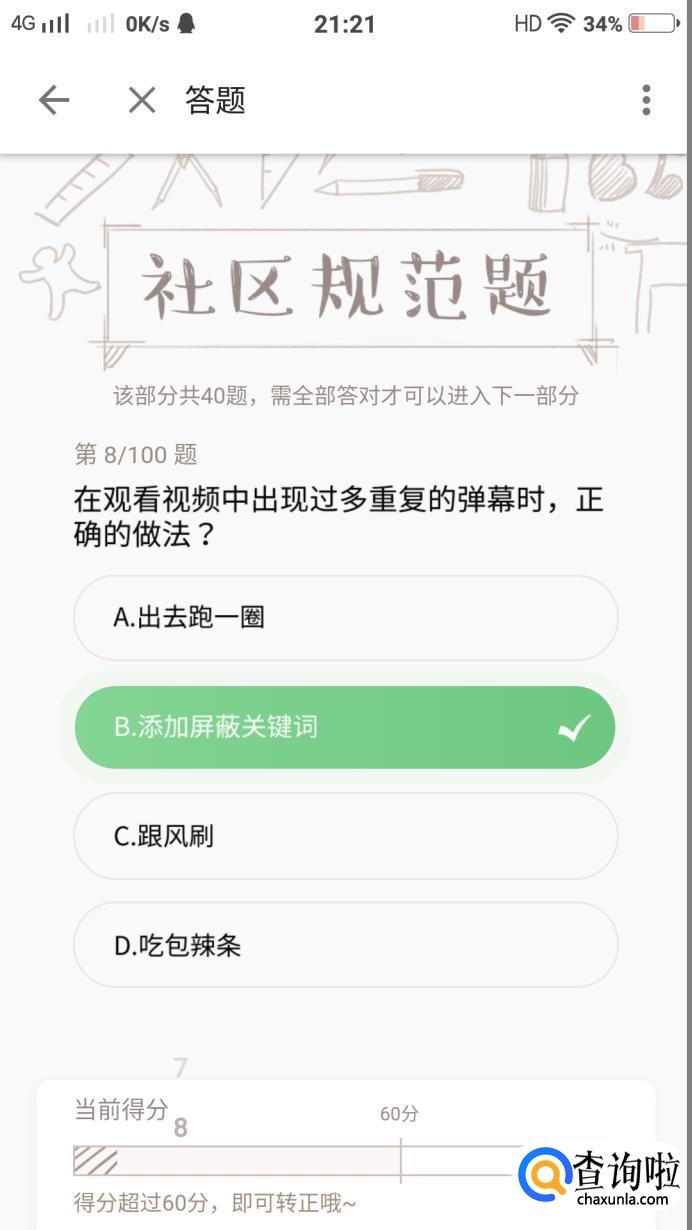Pick answer C.跟风刷
The height and width of the screenshot is (1230, 692).
pyautogui.click(x=346, y=836)
